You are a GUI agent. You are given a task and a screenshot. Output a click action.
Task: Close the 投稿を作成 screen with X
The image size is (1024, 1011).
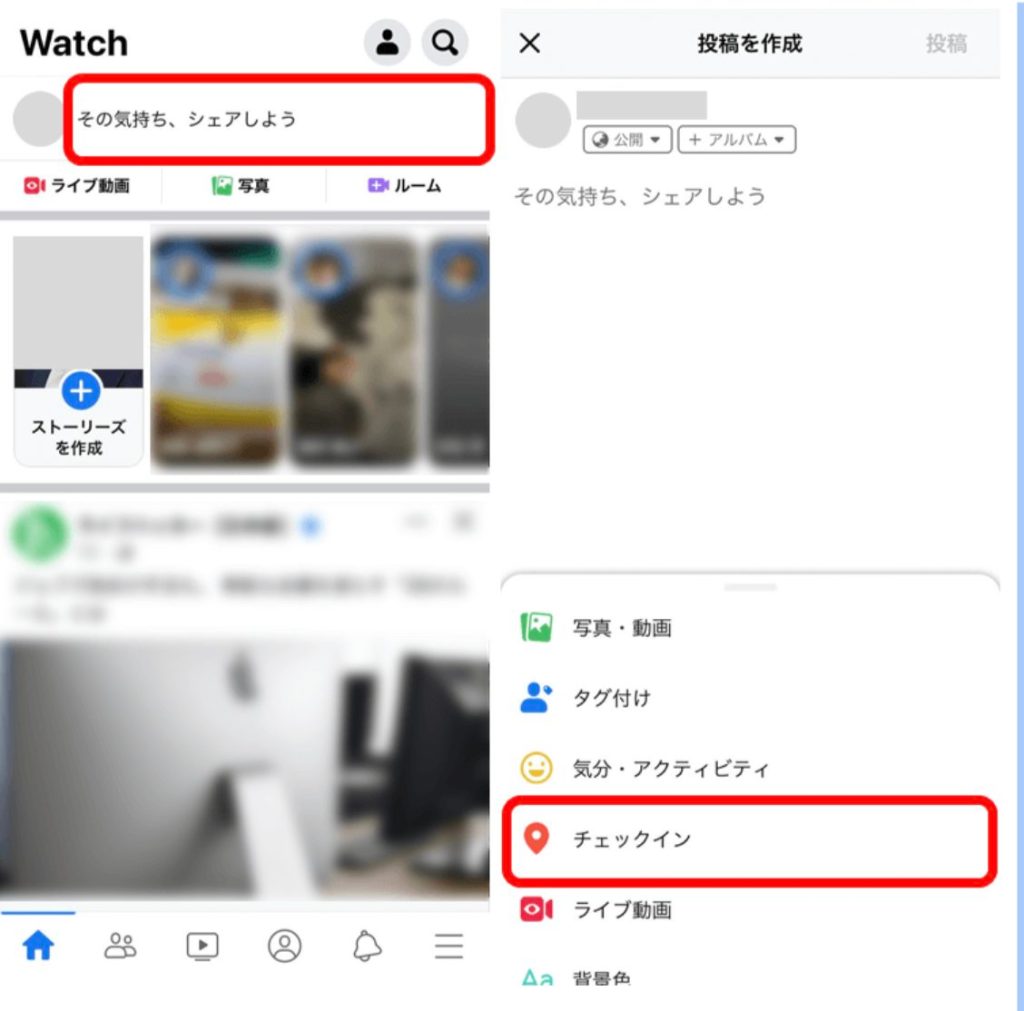pos(530,43)
